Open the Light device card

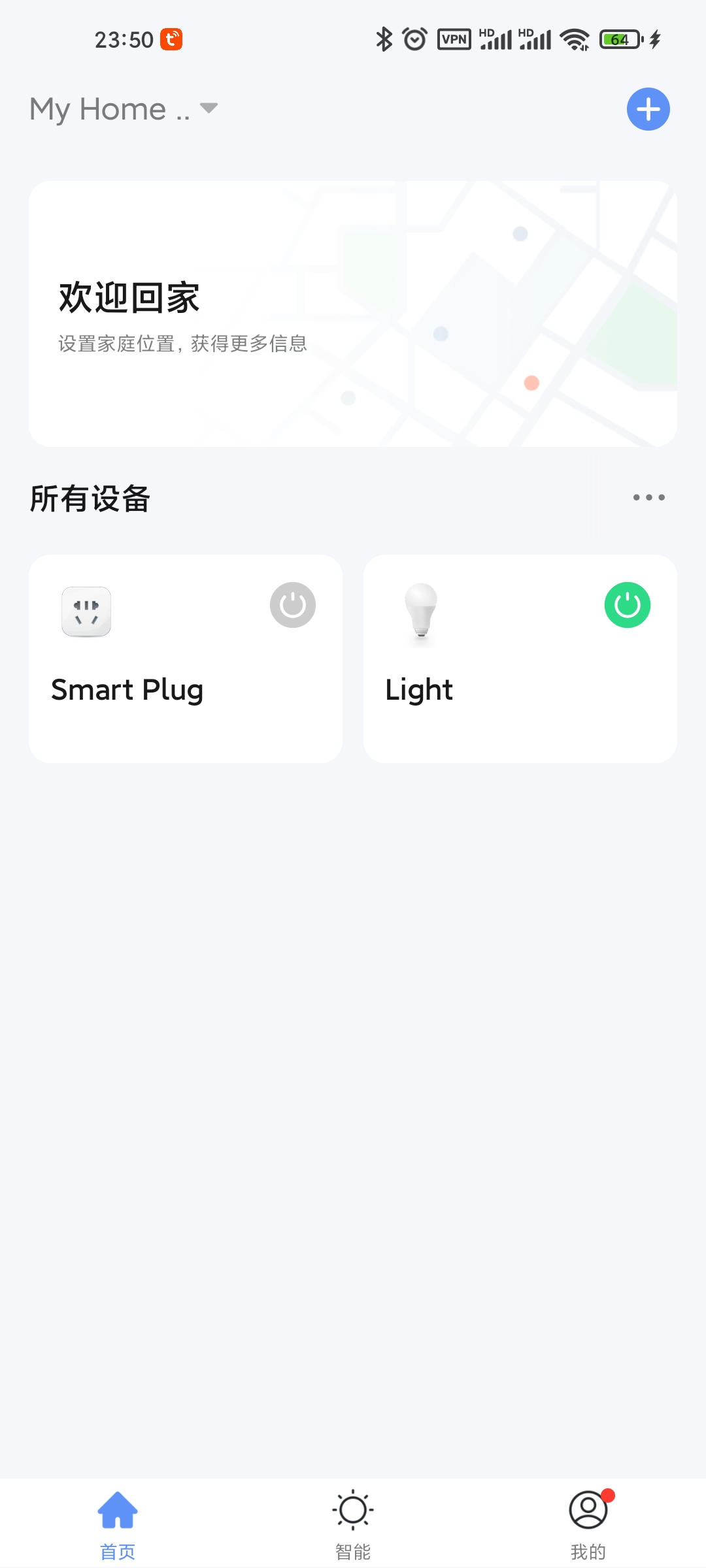(x=520, y=659)
